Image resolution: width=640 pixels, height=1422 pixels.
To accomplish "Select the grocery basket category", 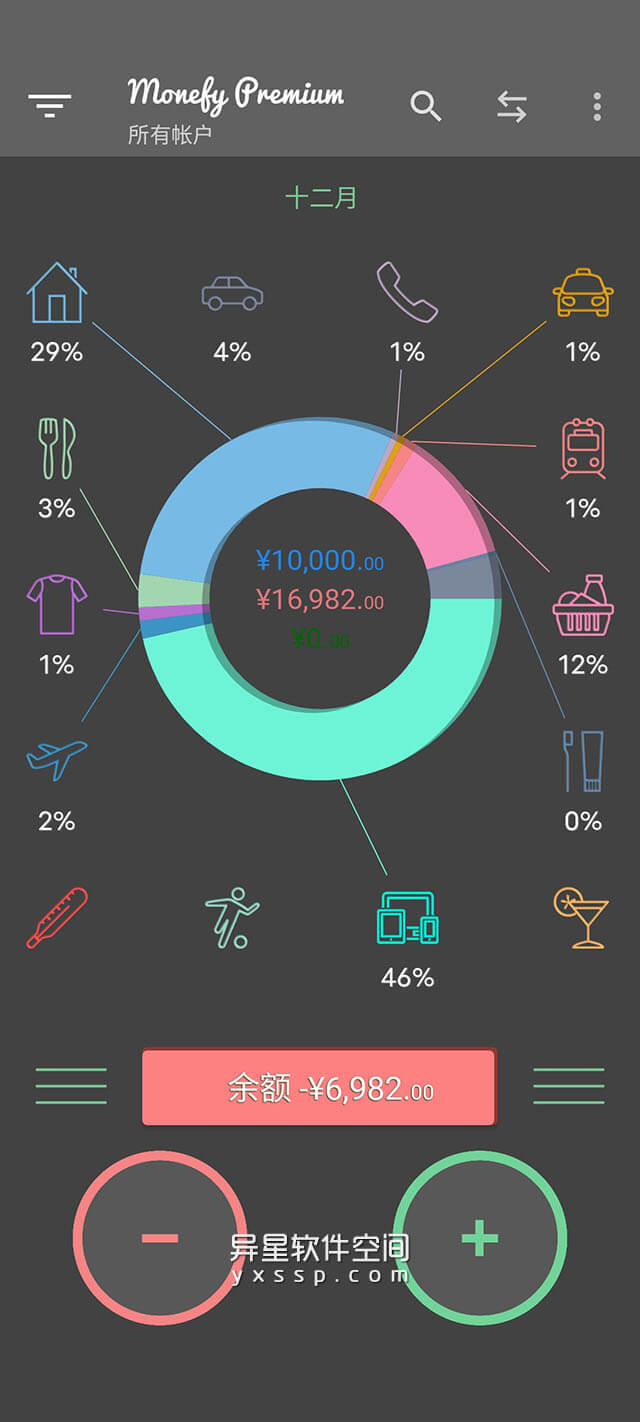I will (x=583, y=605).
